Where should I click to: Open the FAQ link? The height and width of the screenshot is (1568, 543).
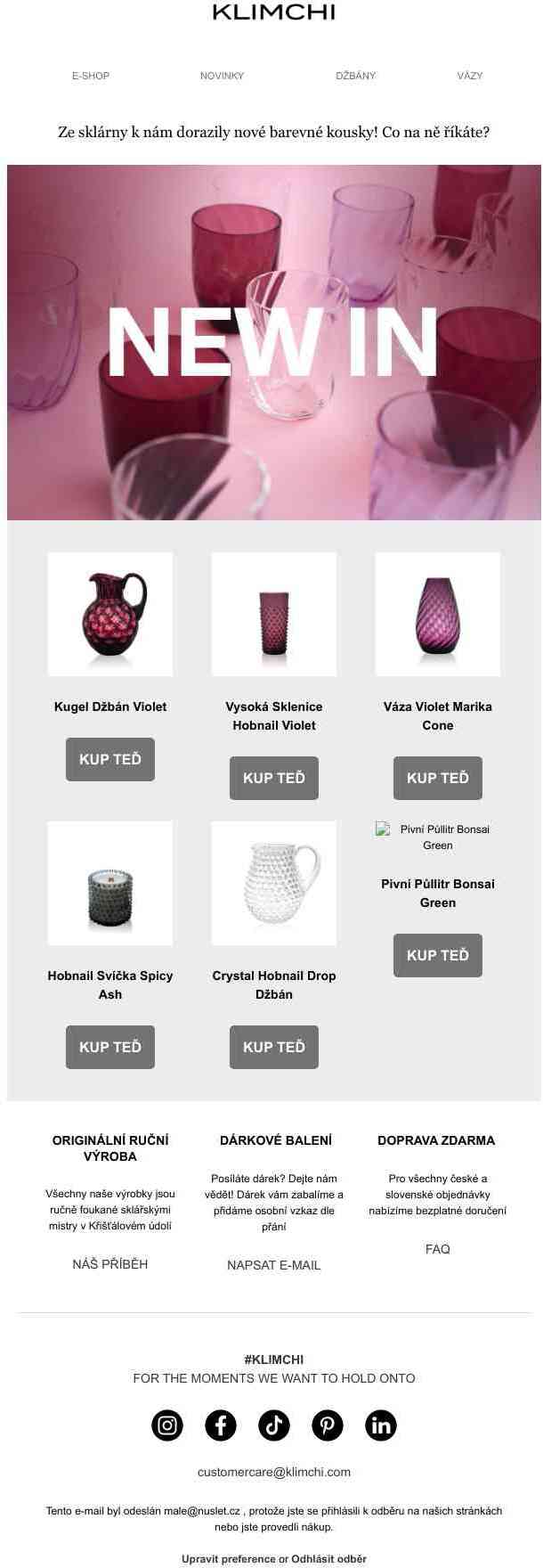(x=437, y=1249)
